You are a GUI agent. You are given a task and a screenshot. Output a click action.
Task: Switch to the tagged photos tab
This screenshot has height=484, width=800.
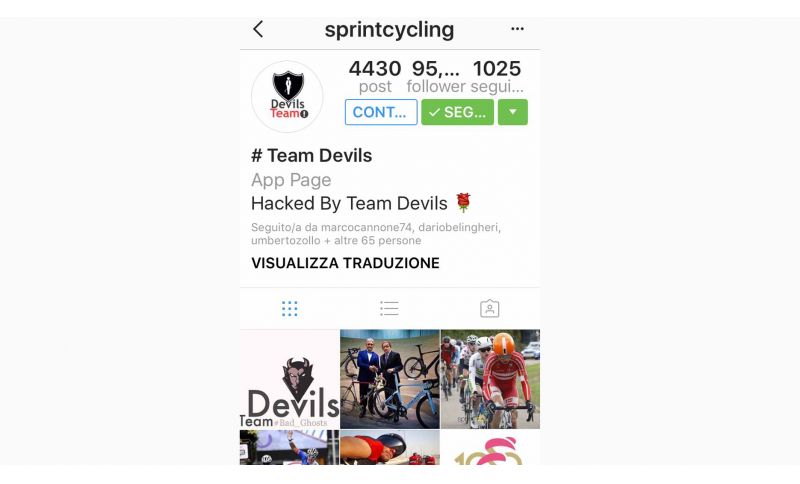click(489, 308)
